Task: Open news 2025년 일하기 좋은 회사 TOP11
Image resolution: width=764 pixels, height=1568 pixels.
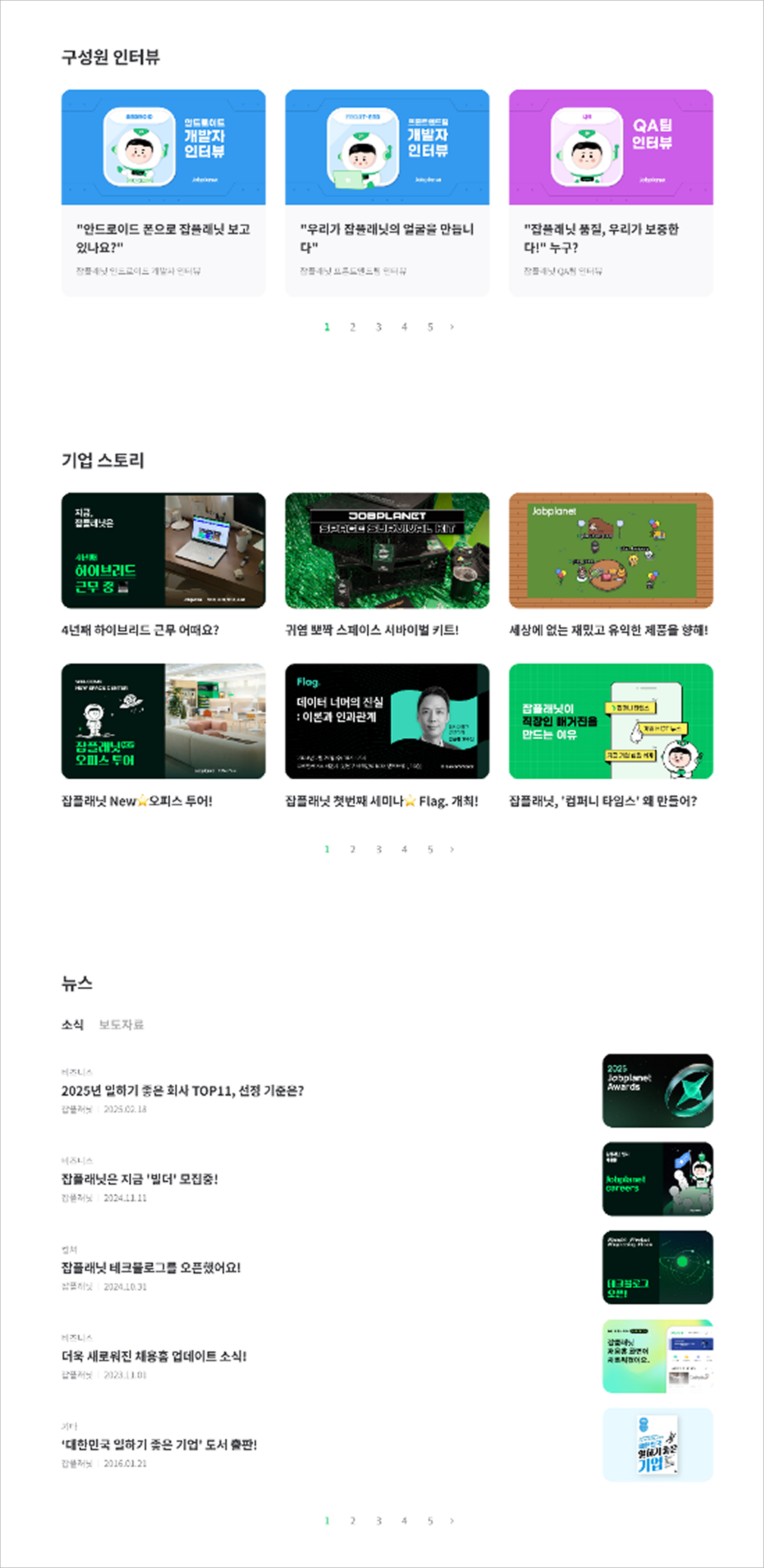Action: click(x=183, y=1091)
